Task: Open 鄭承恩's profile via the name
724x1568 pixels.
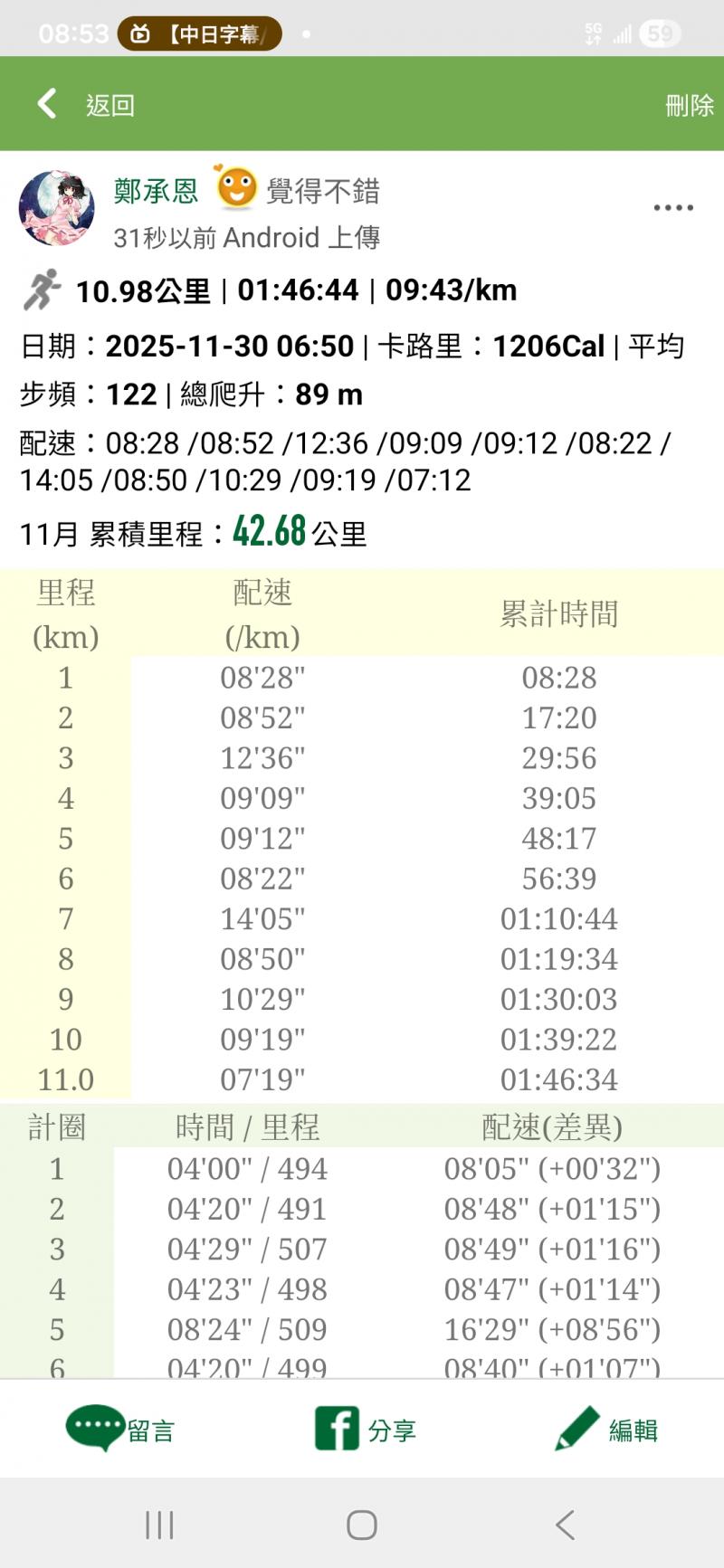Action: click(x=156, y=191)
